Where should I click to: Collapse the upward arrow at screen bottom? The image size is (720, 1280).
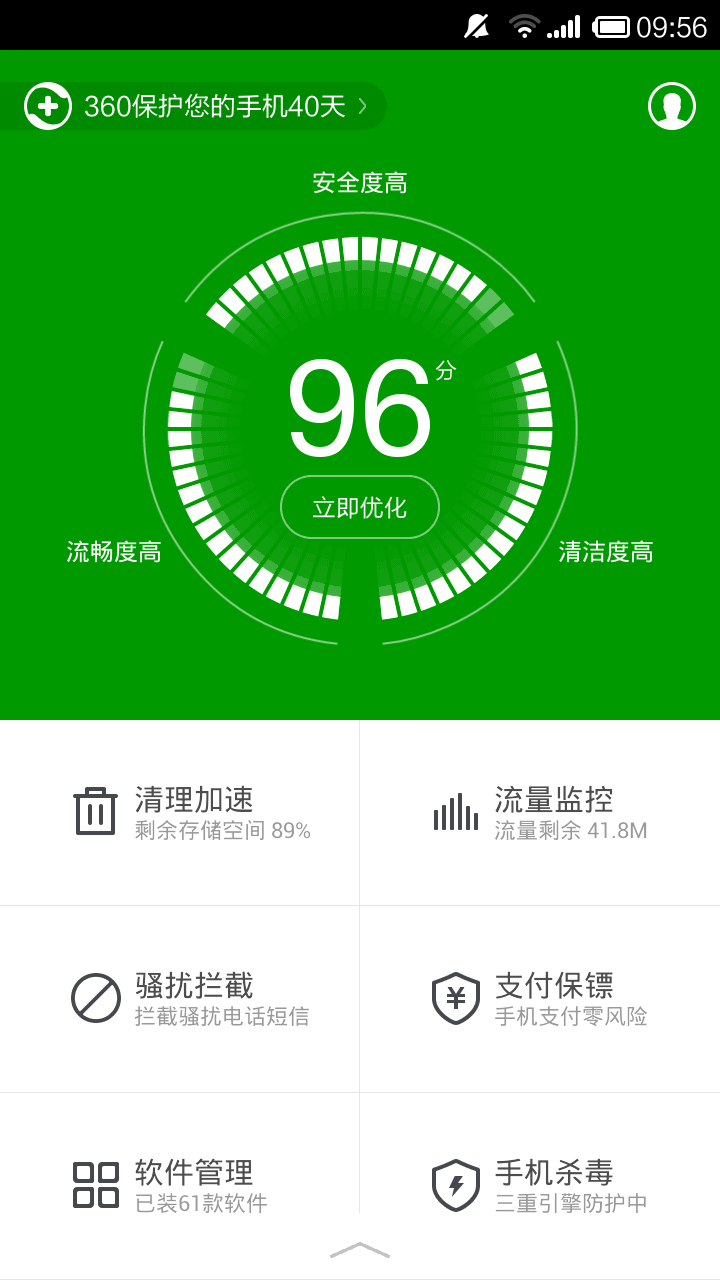(360, 1252)
